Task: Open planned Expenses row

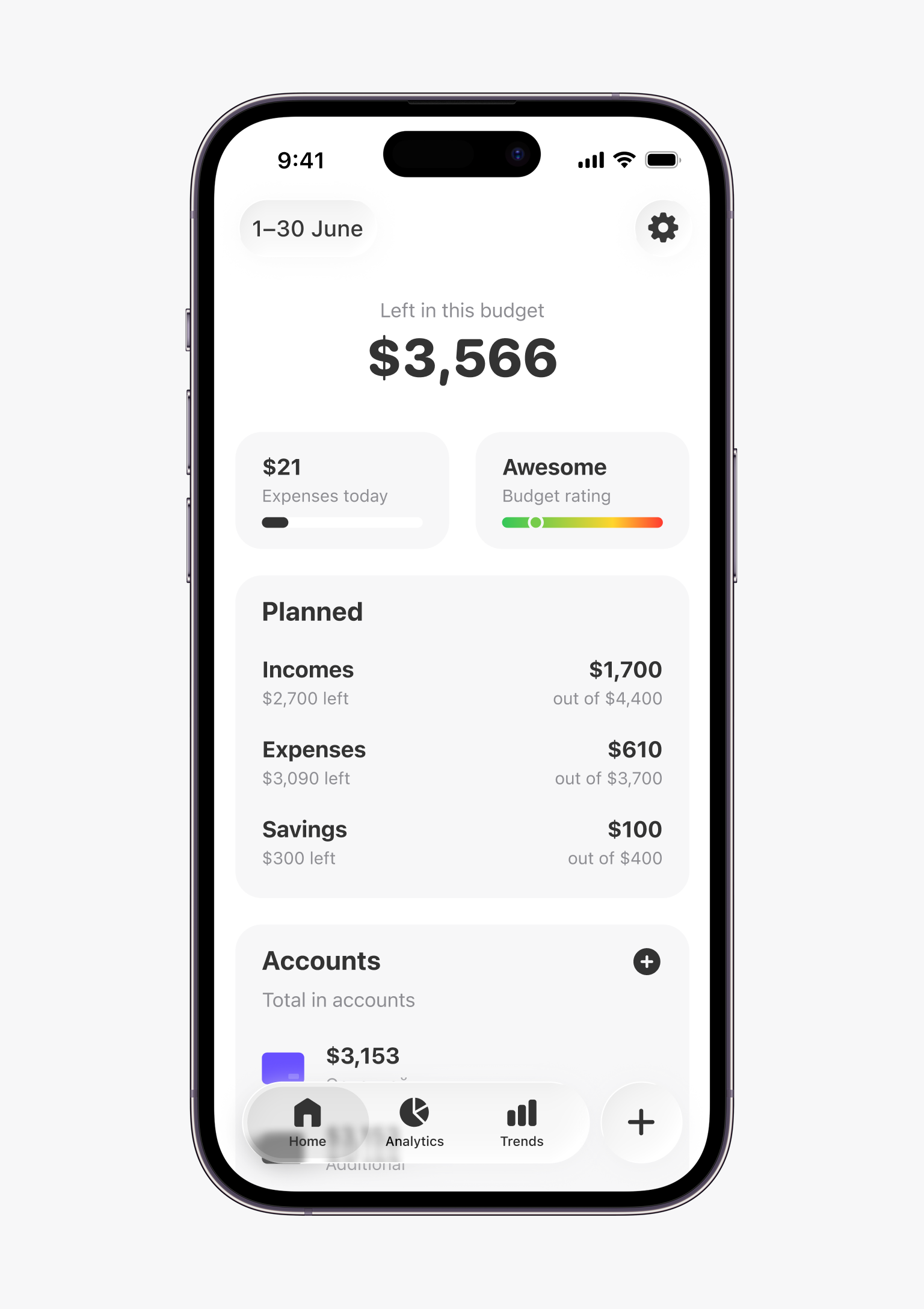Action: 461,763
